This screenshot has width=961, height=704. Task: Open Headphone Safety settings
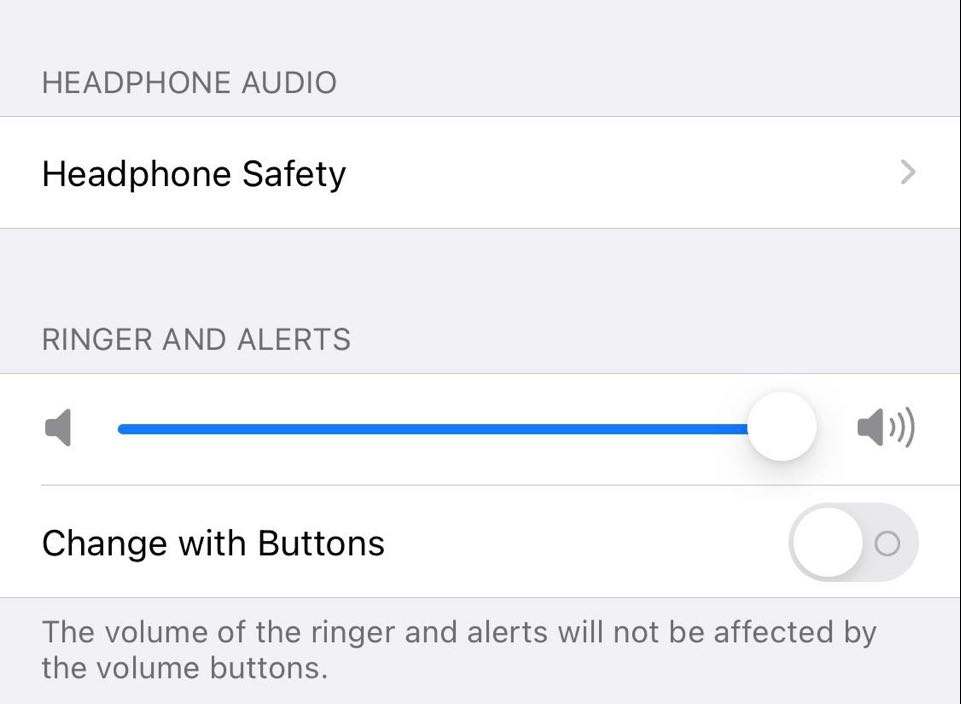pyautogui.click(x=480, y=173)
